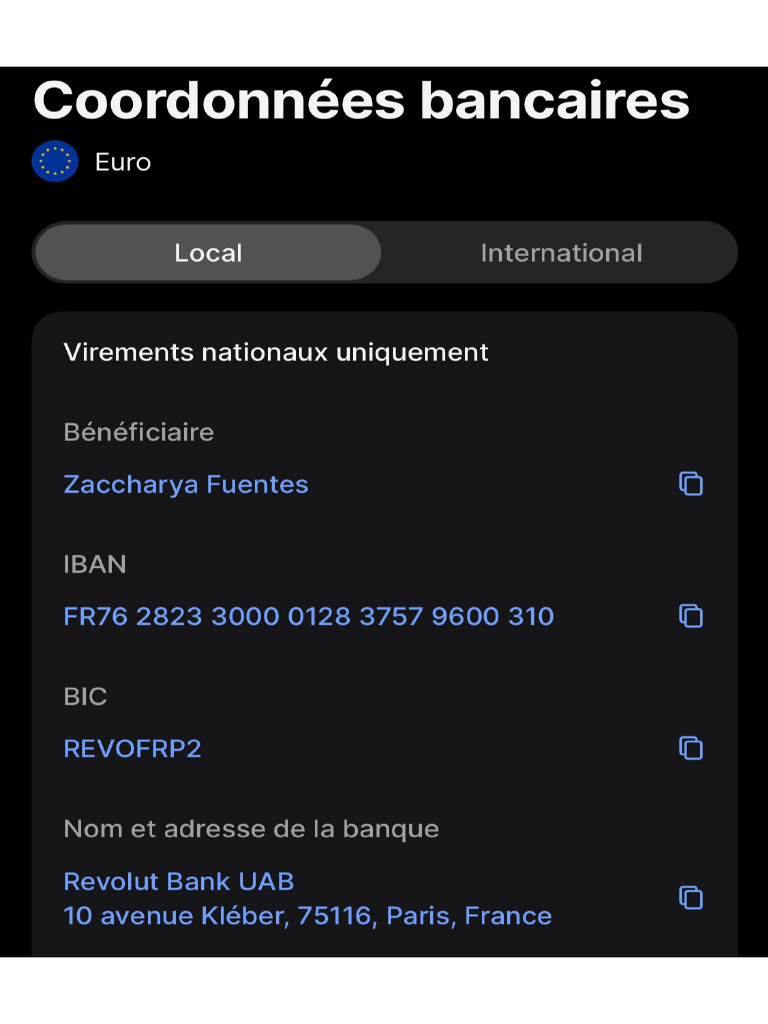Image resolution: width=768 pixels, height=1024 pixels.
Task: Copy the Revolut Bank UAB address
Action: pyautogui.click(x=691, y=898)
